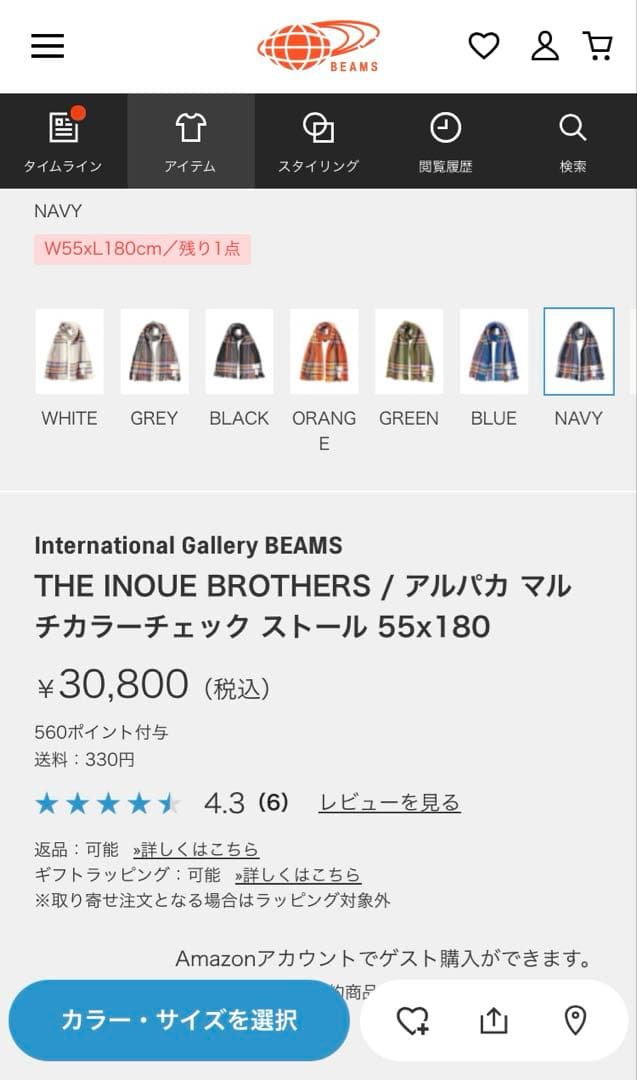Open the レビューを見る reviews link
Viewport: 637px width, 1080px height.
[389, 802]
